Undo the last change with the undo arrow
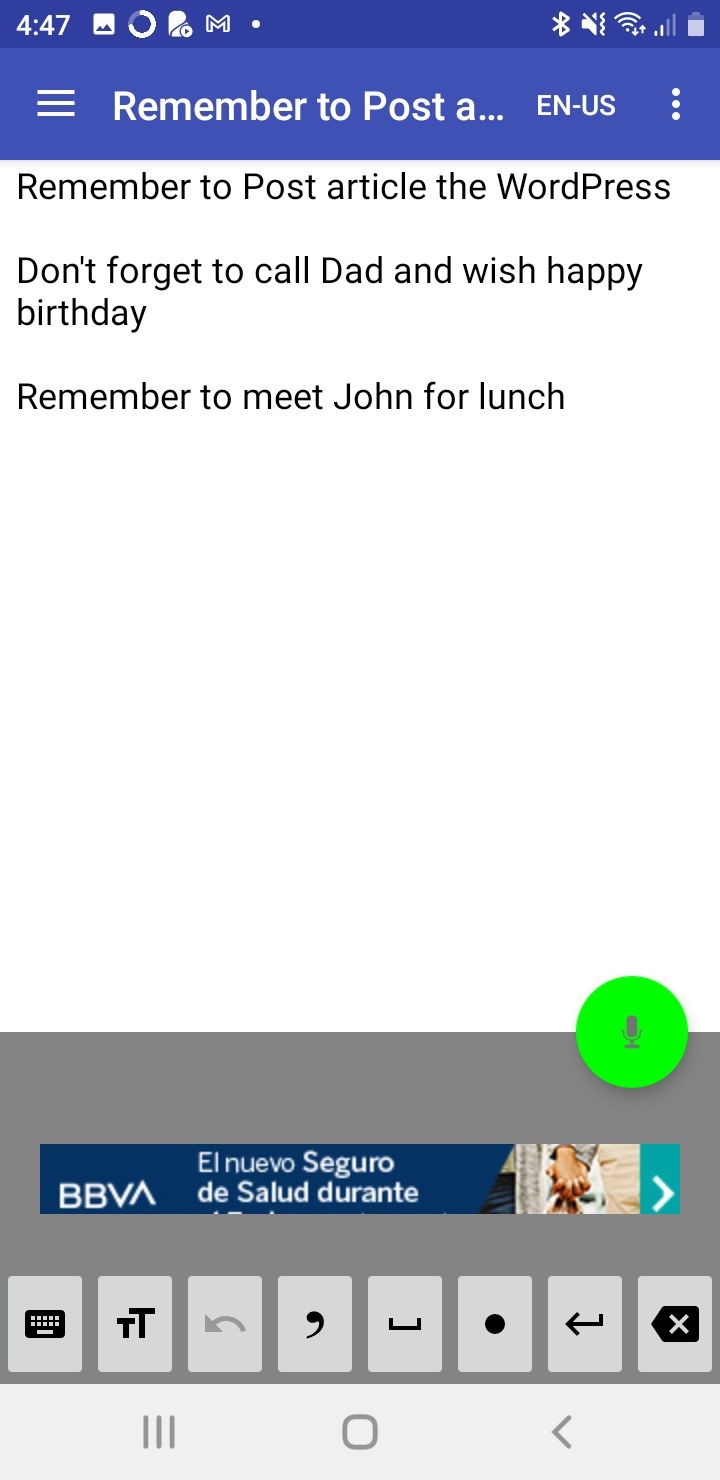This screenshot has height=1480, width=720. (224, 1324)
